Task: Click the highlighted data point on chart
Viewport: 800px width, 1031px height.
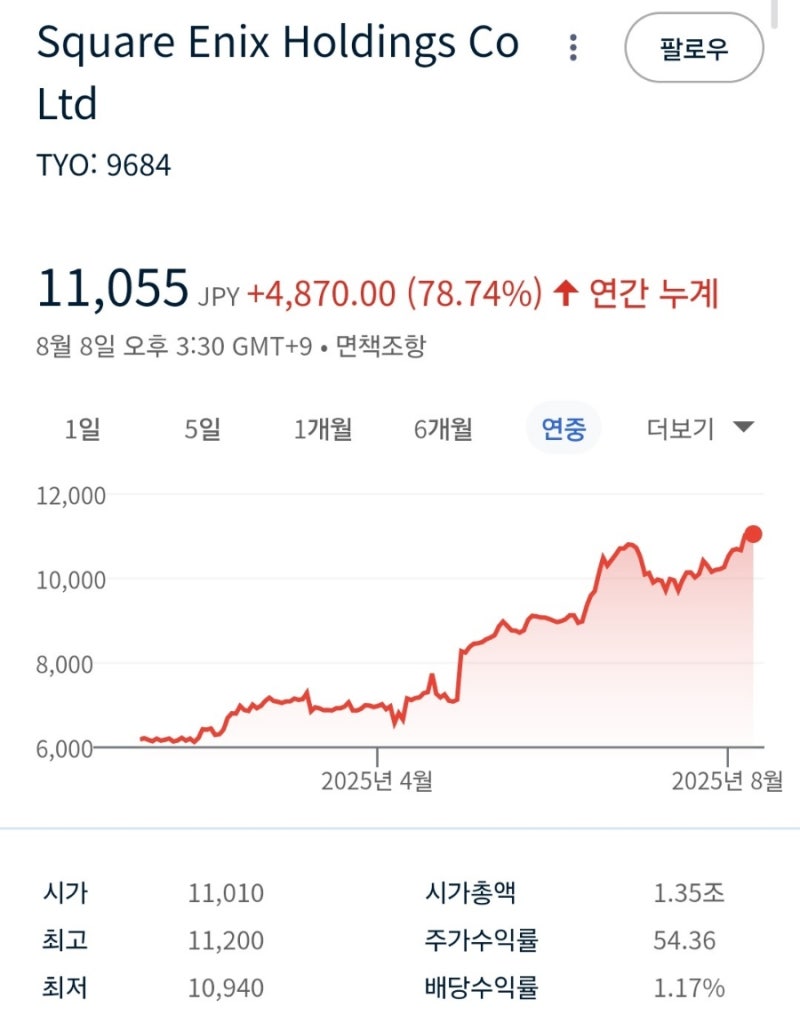Action: (x=755, y=533)
